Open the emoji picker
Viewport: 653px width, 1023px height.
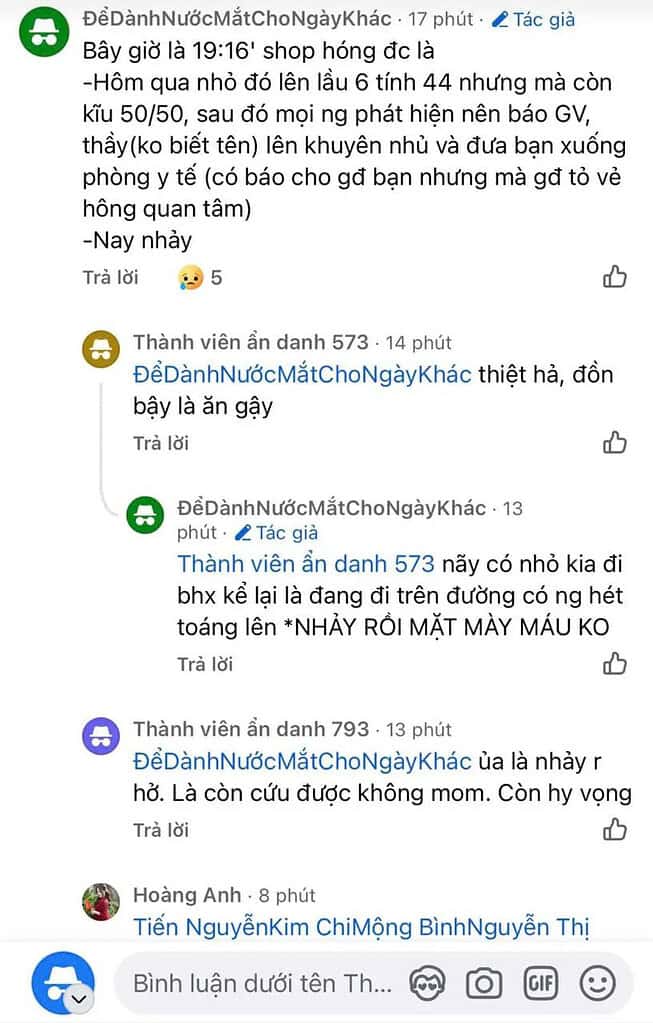pyautogui.click(x=597, y=985)
